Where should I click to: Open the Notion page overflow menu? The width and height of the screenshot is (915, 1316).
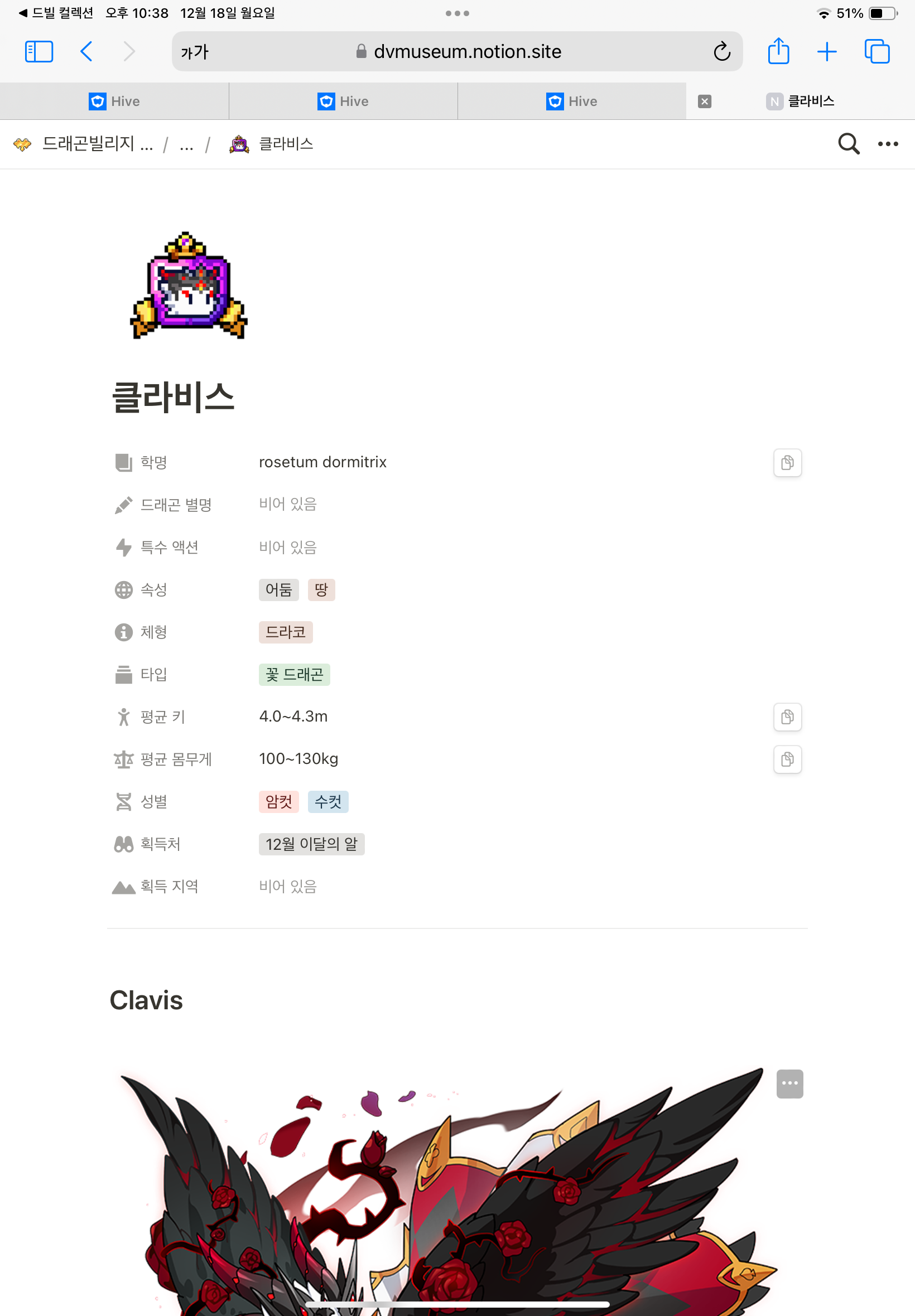click(x=888, y=144)
